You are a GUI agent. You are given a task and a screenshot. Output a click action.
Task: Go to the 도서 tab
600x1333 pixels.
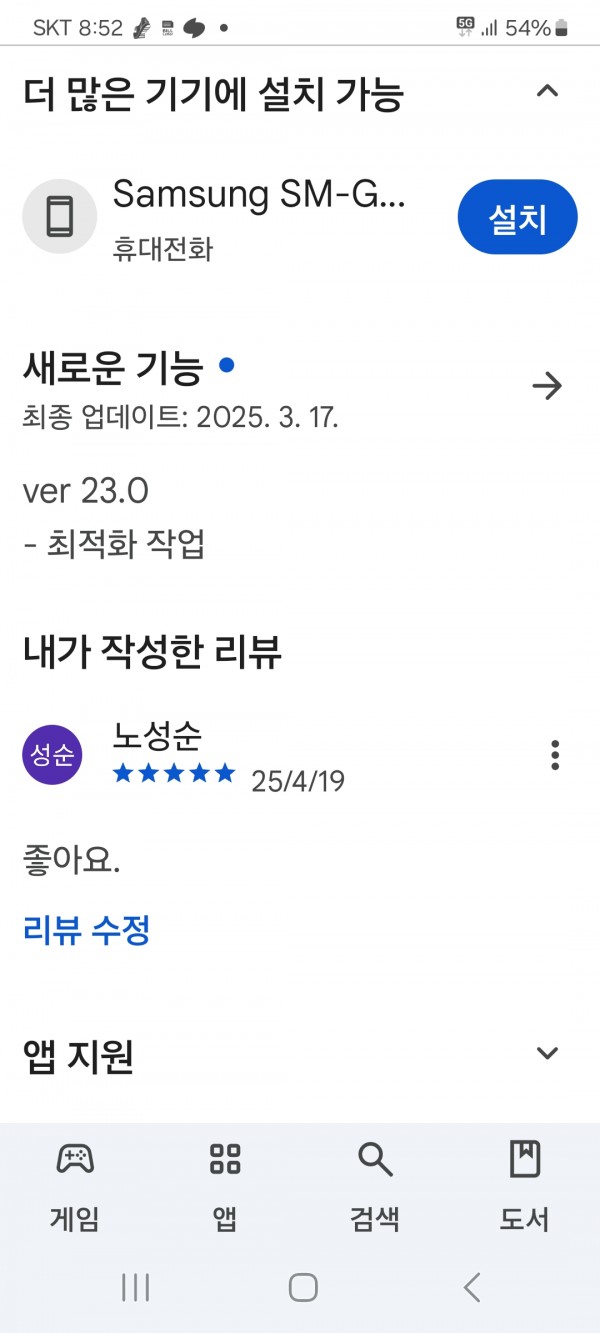tap(525, 1187)
